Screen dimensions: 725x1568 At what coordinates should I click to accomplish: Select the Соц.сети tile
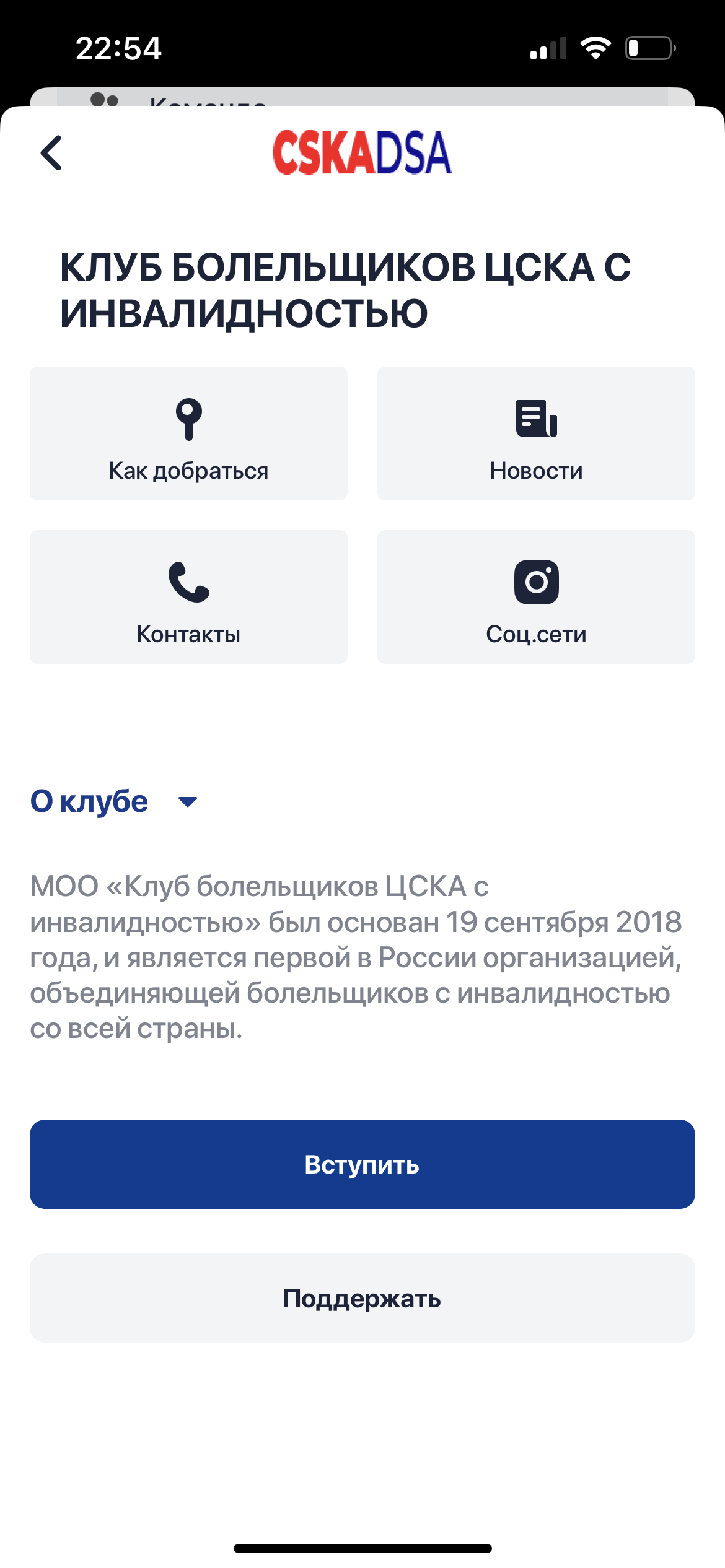(x=535, y=596)
